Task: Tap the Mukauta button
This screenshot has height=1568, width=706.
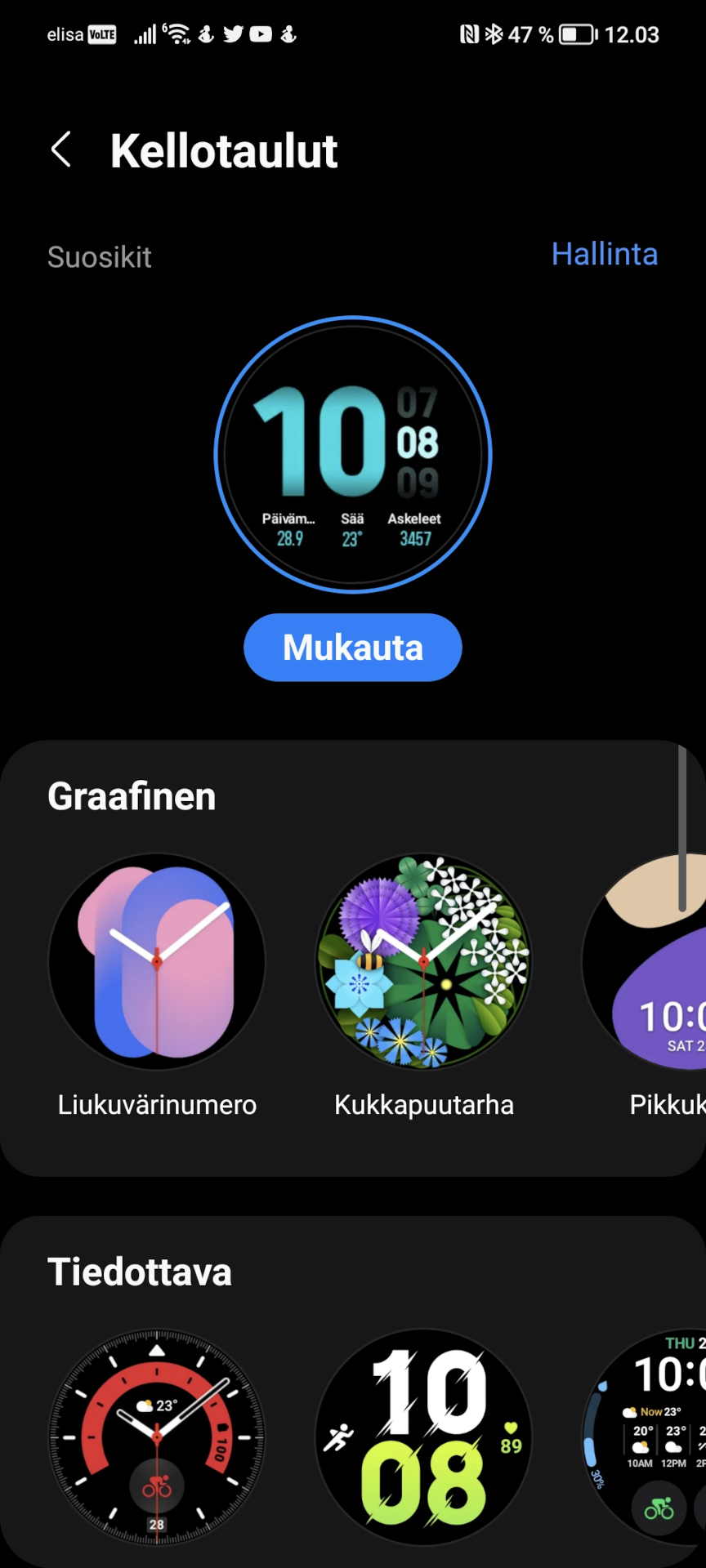Action: 353,648
